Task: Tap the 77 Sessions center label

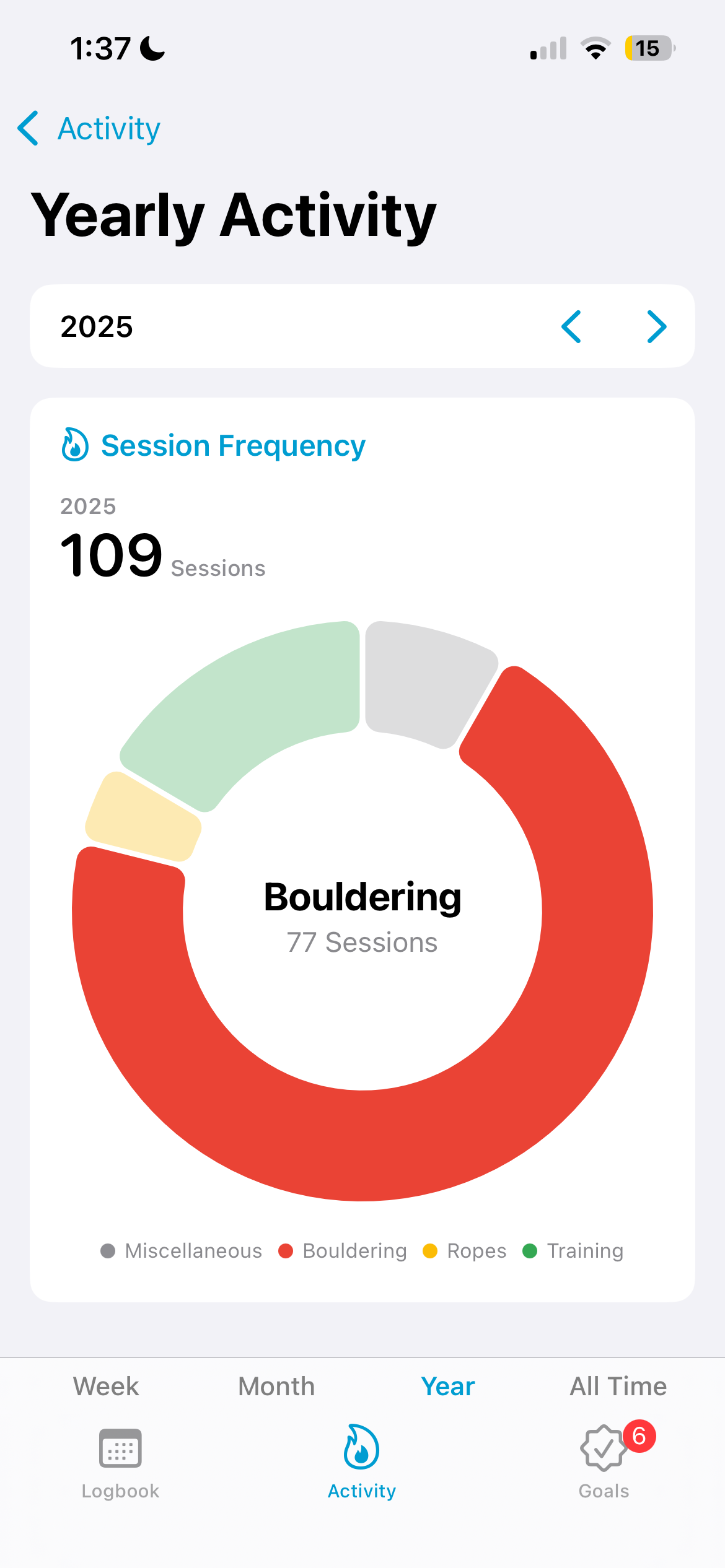Action: click(x=362, y=942)
